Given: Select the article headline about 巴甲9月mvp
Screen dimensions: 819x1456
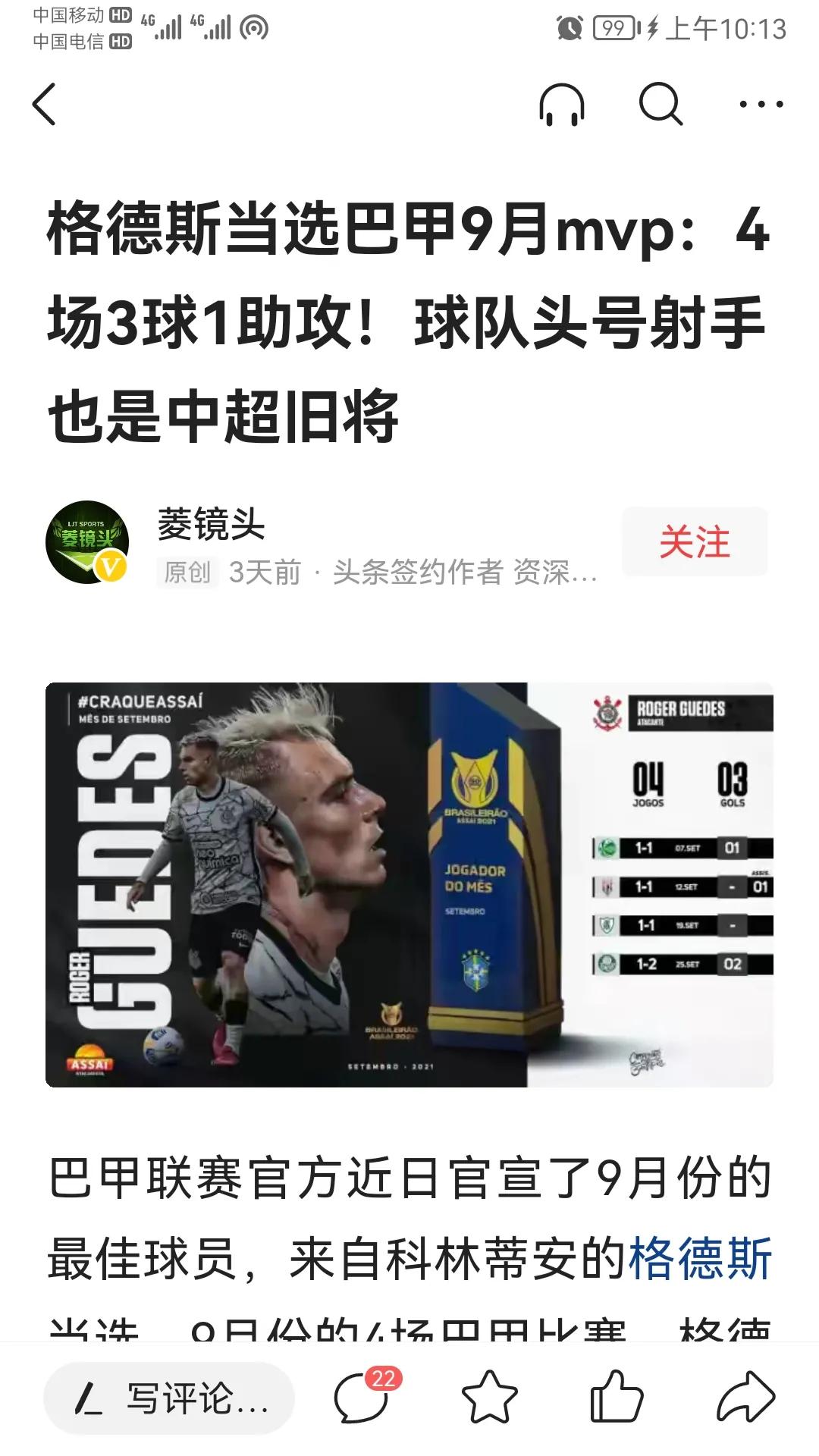Looking at the screenshot, I should (x=409, y=318).
